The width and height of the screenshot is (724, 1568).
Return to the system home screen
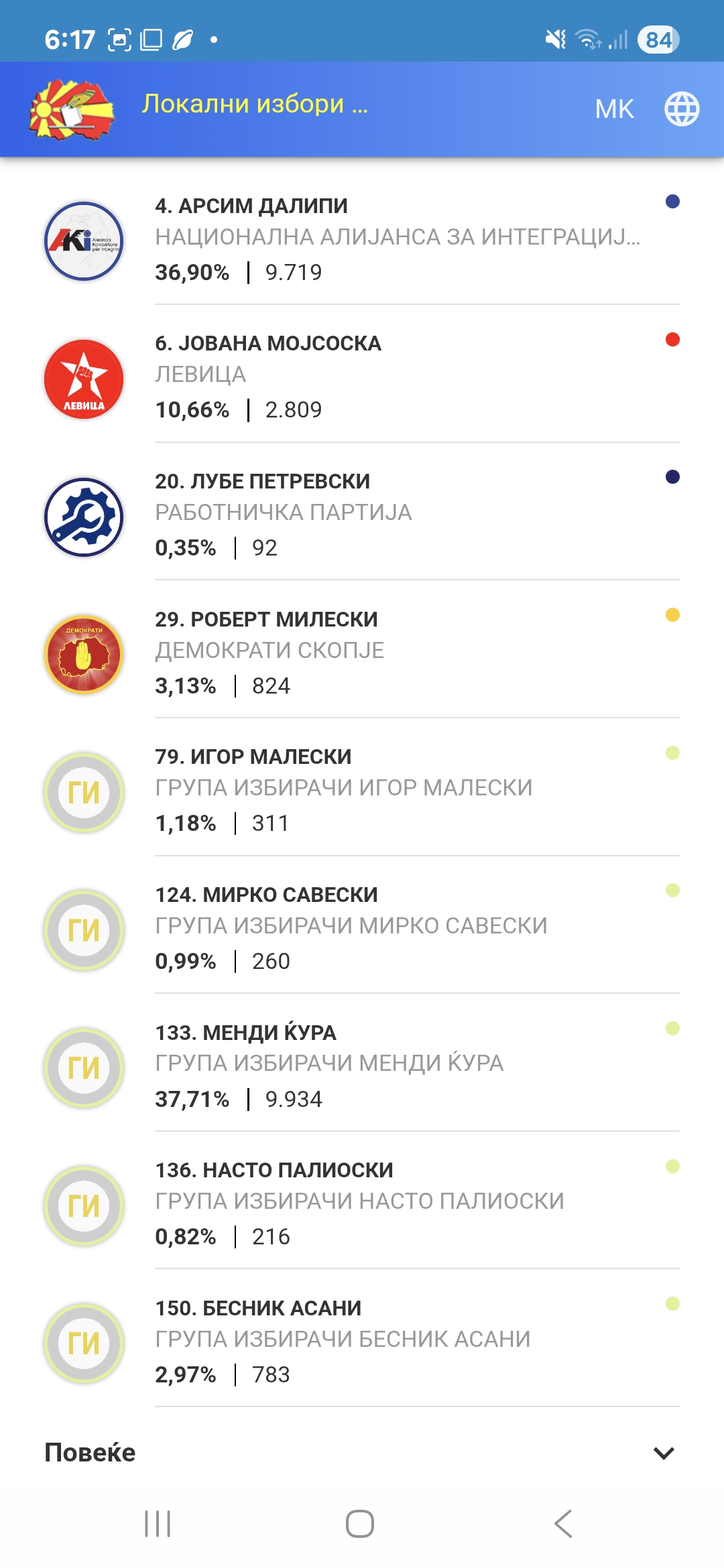[360, 1524]
